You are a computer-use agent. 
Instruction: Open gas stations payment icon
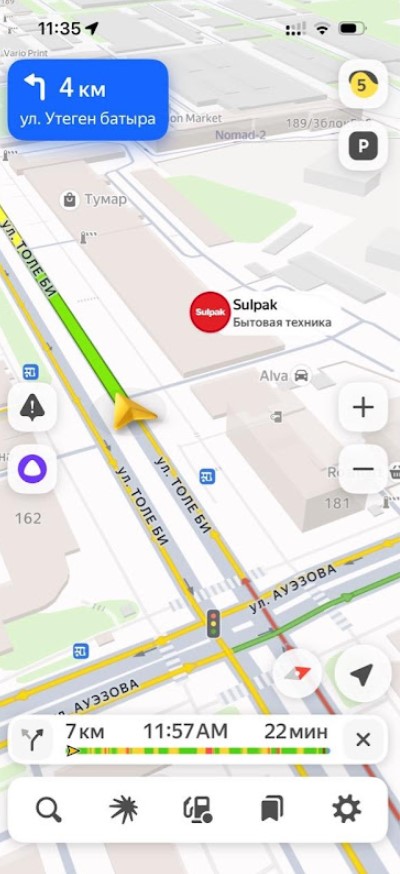198,809
